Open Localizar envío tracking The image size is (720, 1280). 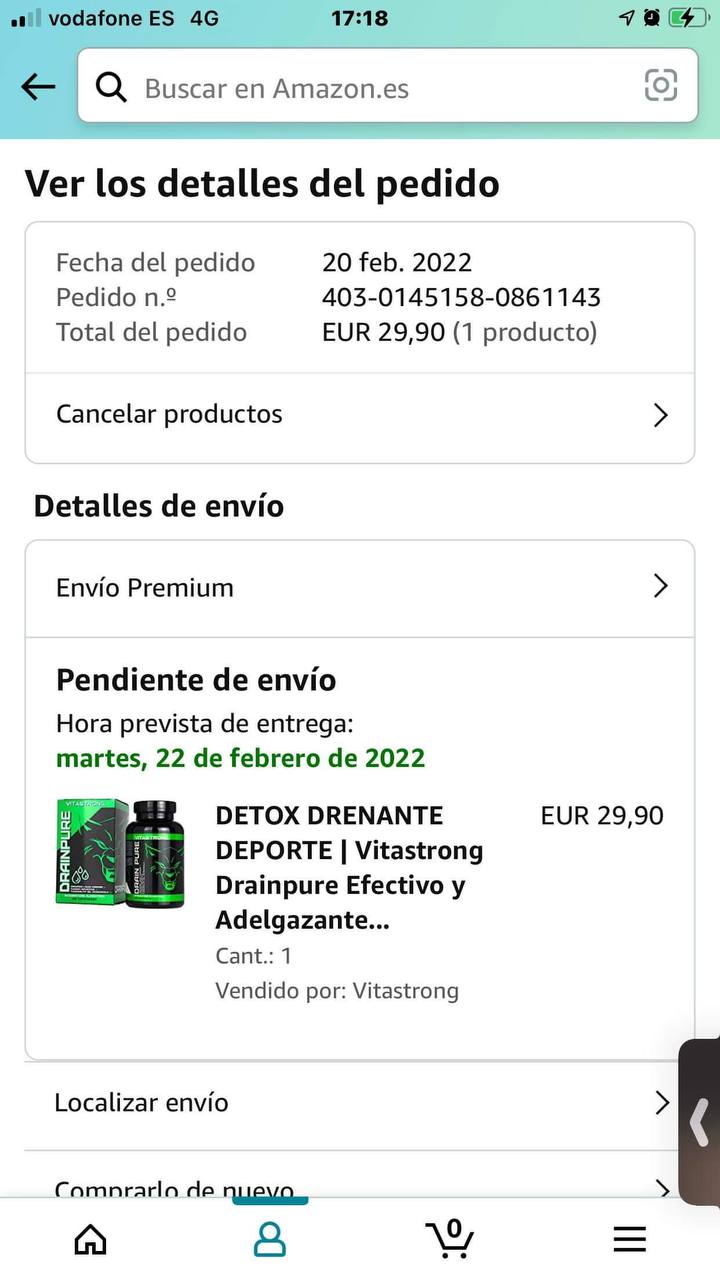tap(360, 1103)
